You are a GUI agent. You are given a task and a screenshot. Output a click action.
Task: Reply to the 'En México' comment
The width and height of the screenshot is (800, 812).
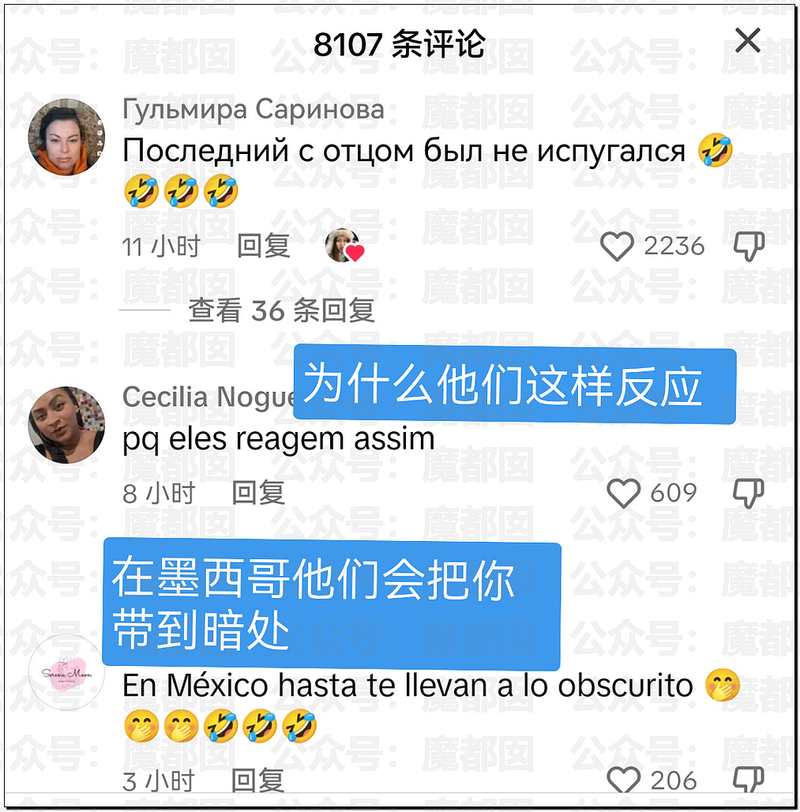(258, 781)
